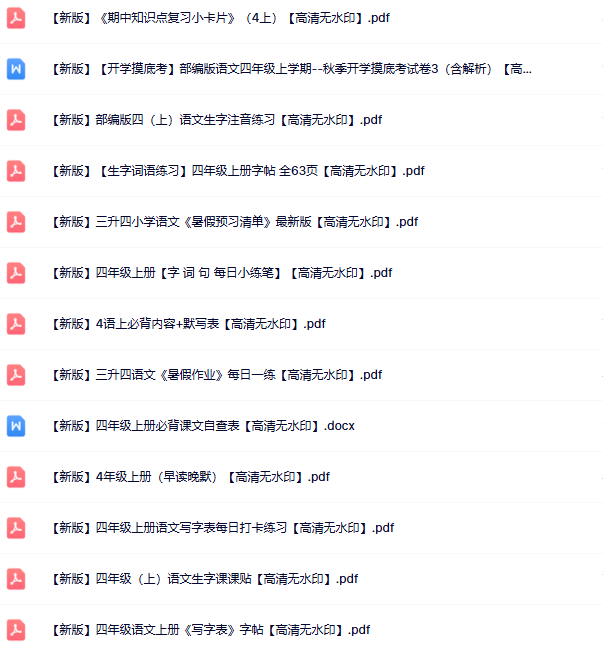Open the 4年级上册(早读晚默) PDF
Image resolution: width=603 pixels, height=645 pixels.
pyautogui.click(x=189, y=477)
